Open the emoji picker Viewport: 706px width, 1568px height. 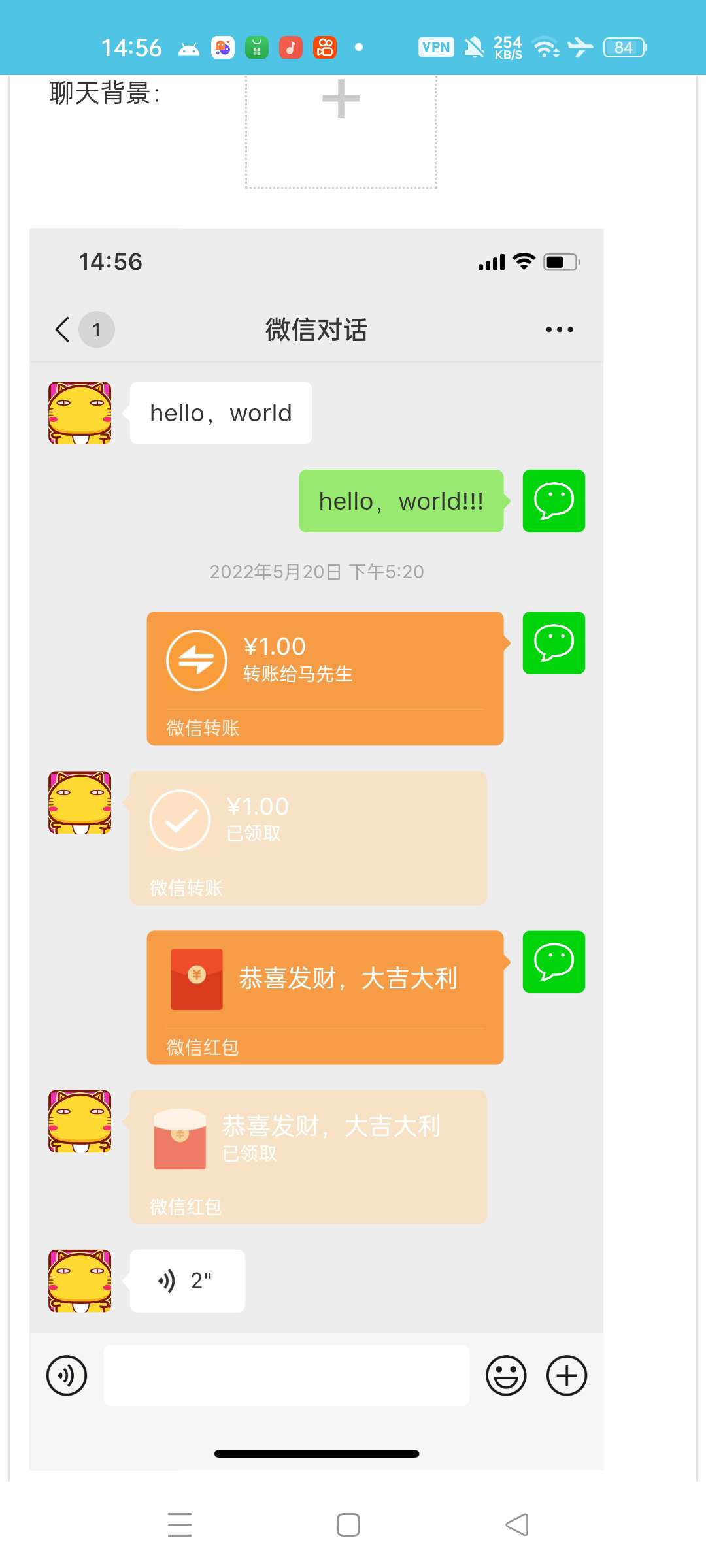coord(506,1375)
